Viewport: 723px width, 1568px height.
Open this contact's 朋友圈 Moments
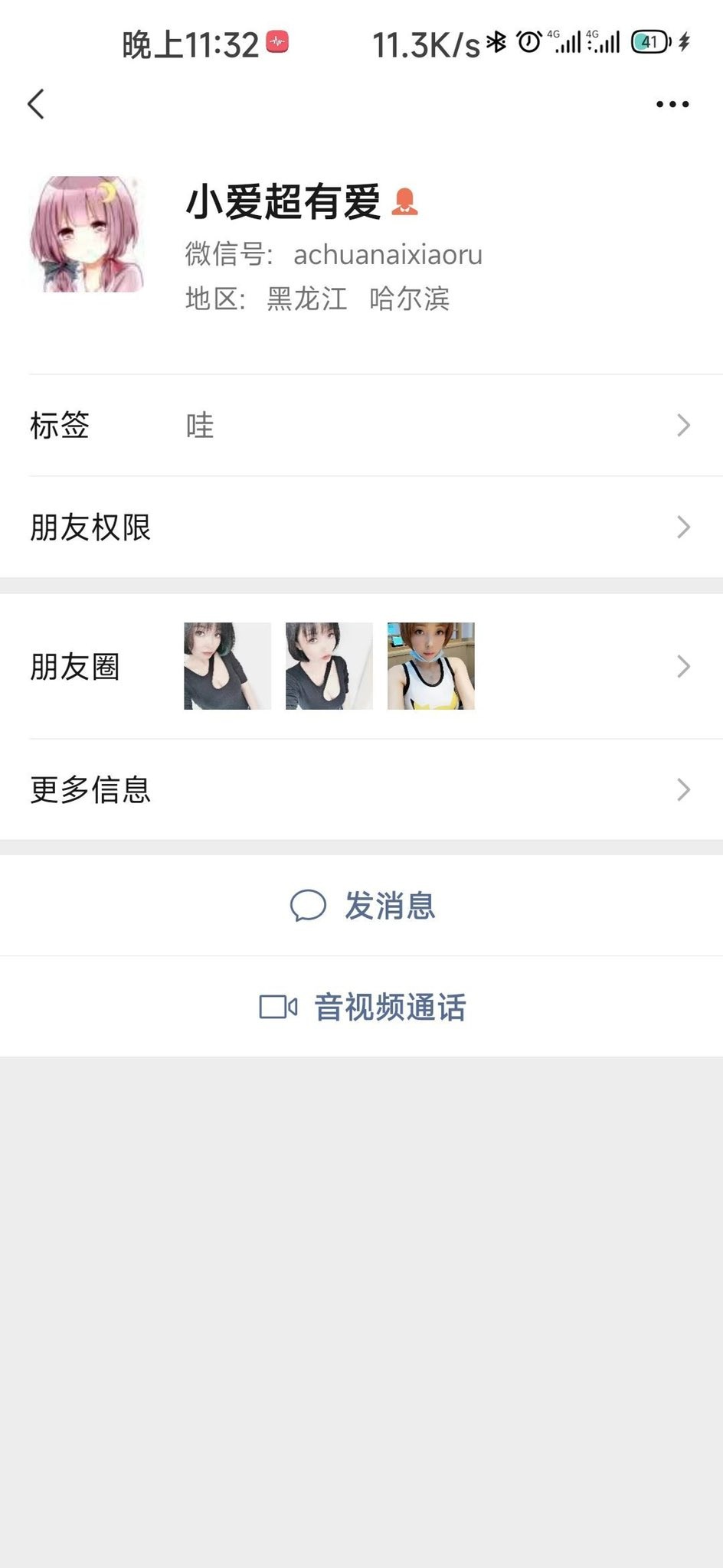pyautogui.click(x=360, y=666)
